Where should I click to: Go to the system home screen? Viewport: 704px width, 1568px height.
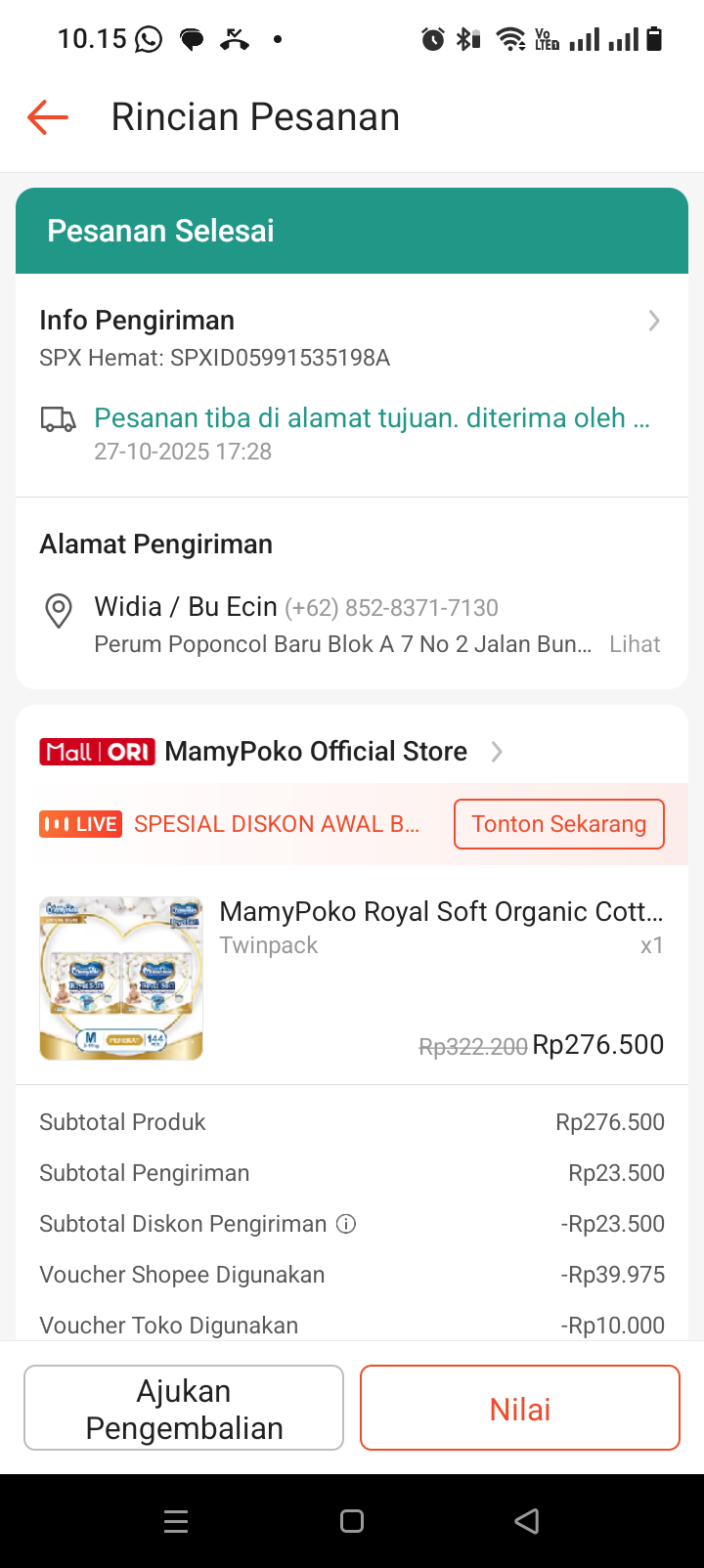352,1521
